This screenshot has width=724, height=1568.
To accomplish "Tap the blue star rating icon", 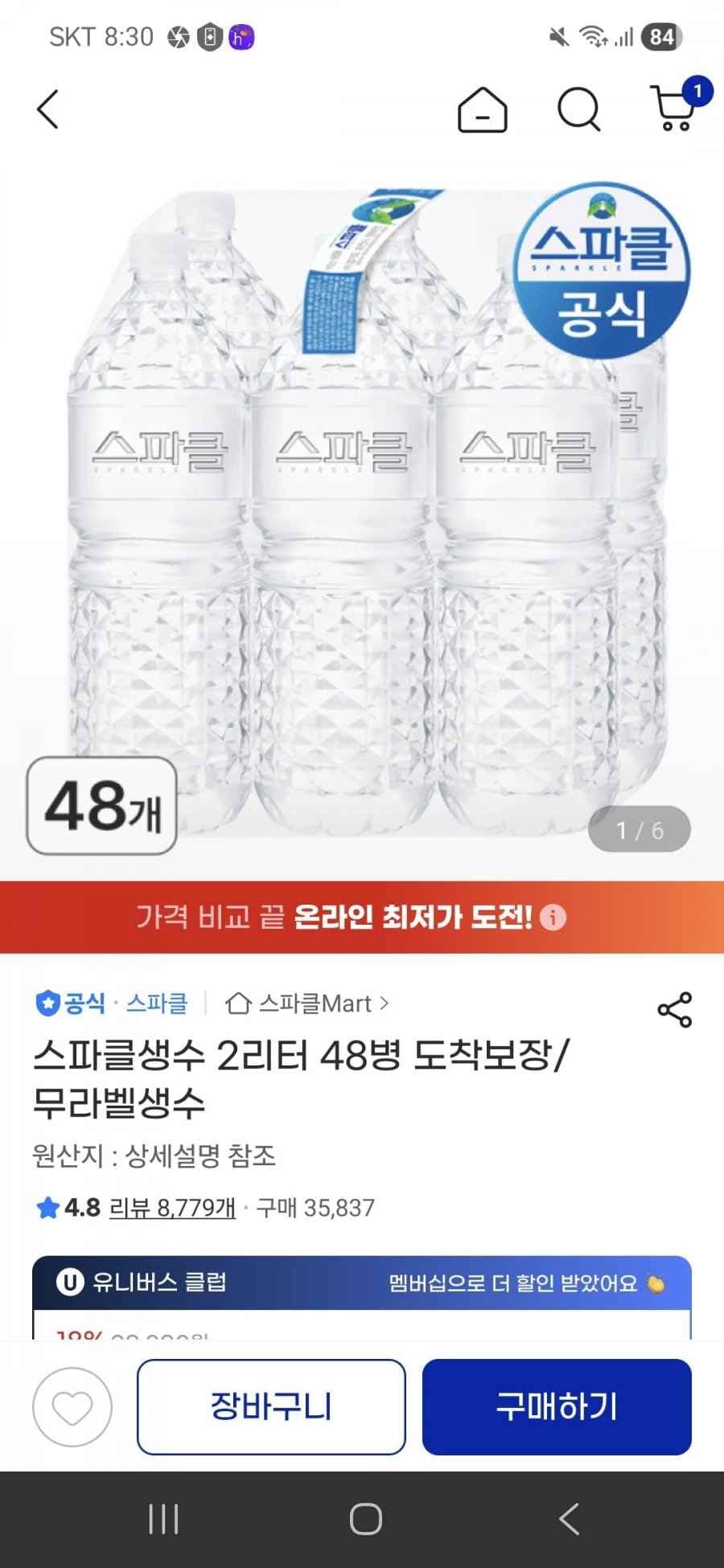I will pyautogui.click(x=46, y=1206).
